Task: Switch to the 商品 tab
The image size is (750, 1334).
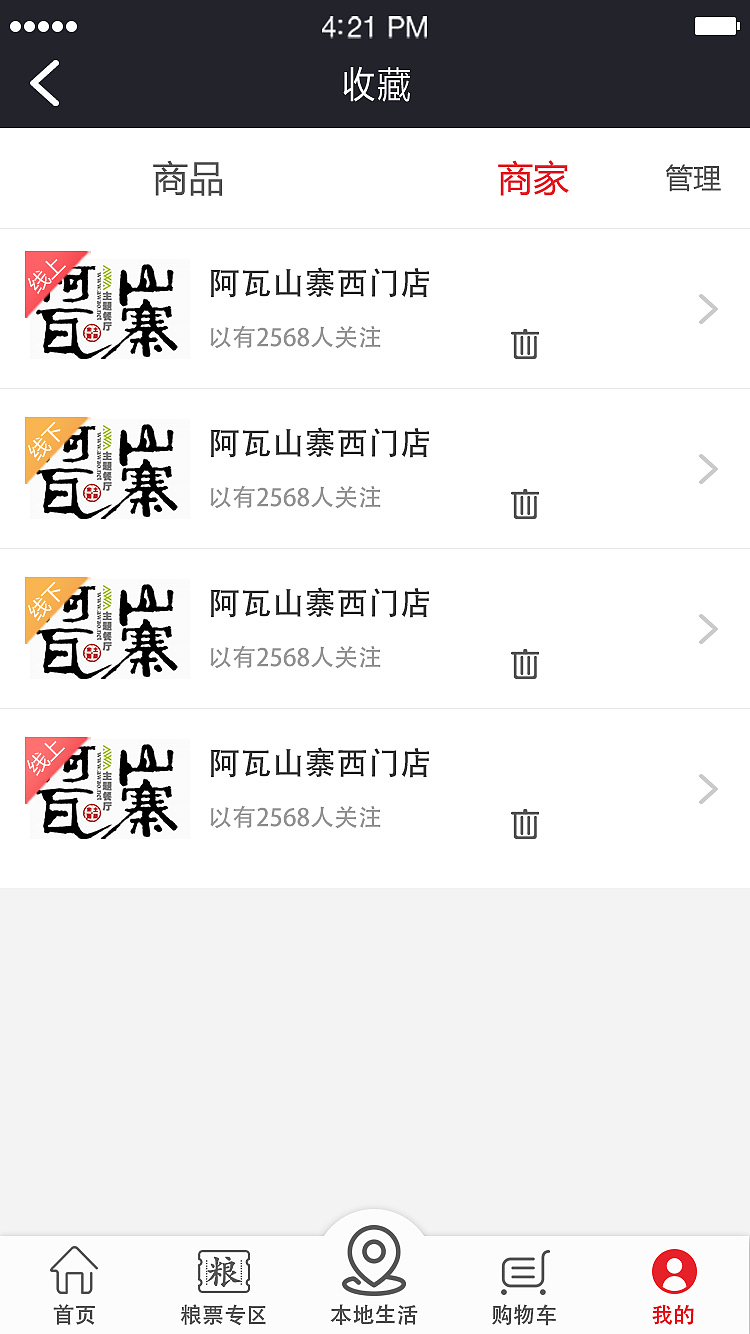Action: [x=187, y=178]
